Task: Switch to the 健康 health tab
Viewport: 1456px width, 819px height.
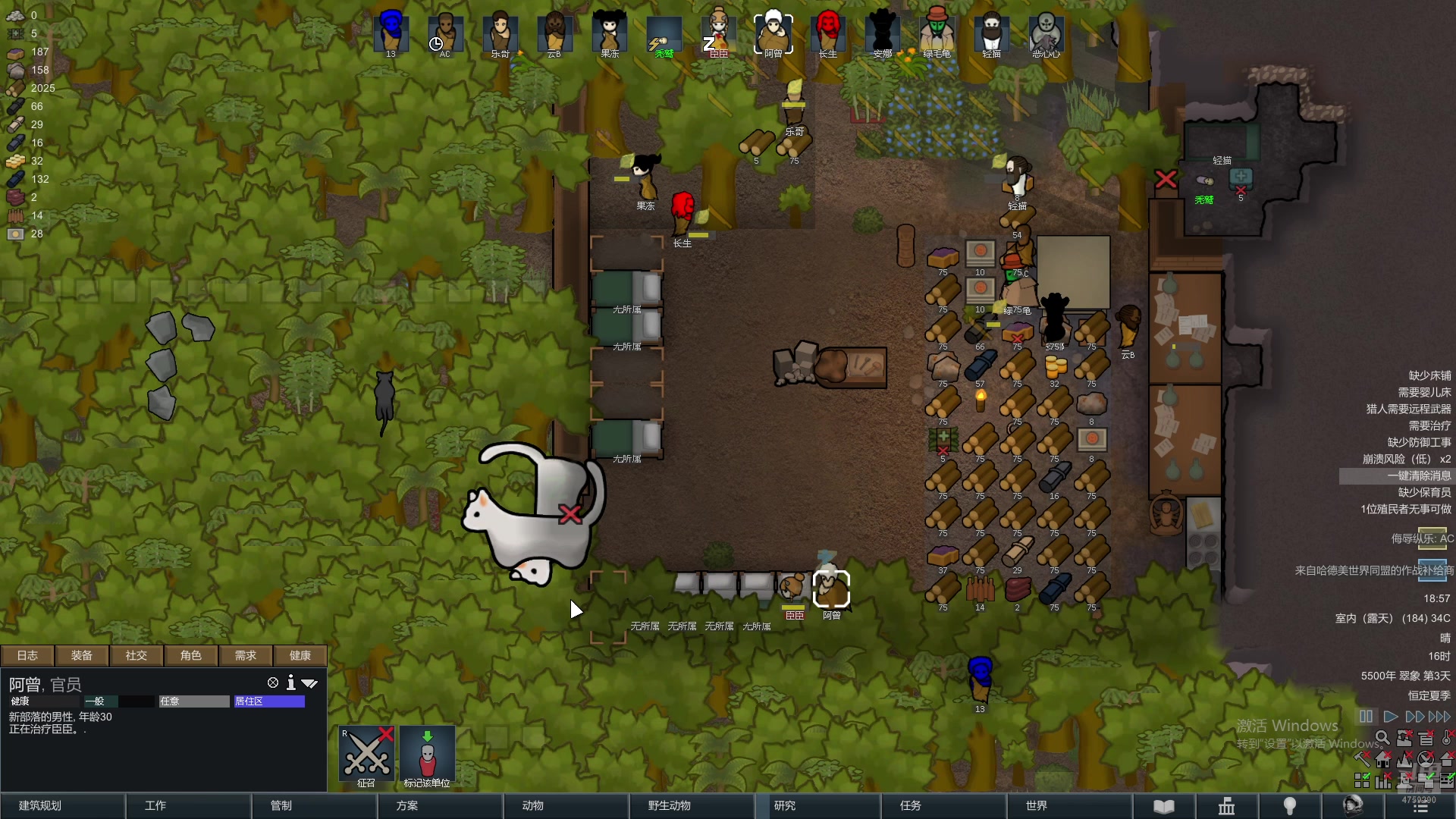Action: 300,655
